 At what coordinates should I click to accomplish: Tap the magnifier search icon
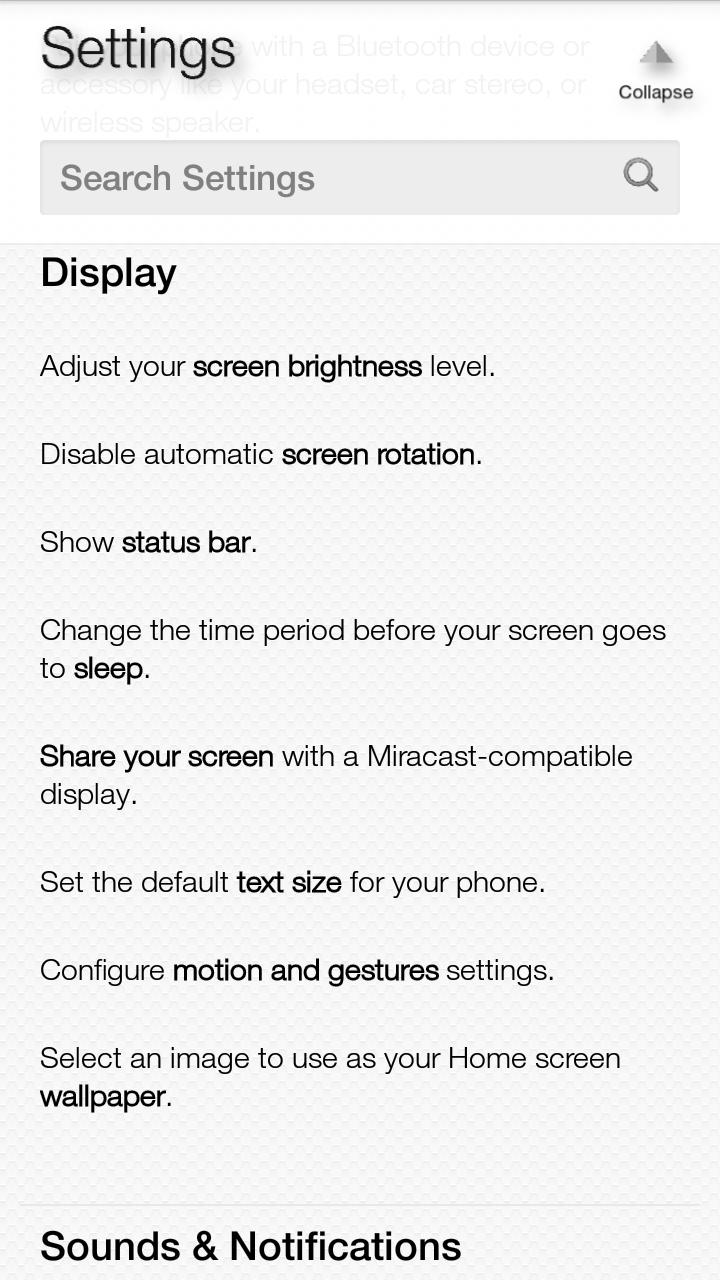641,176
